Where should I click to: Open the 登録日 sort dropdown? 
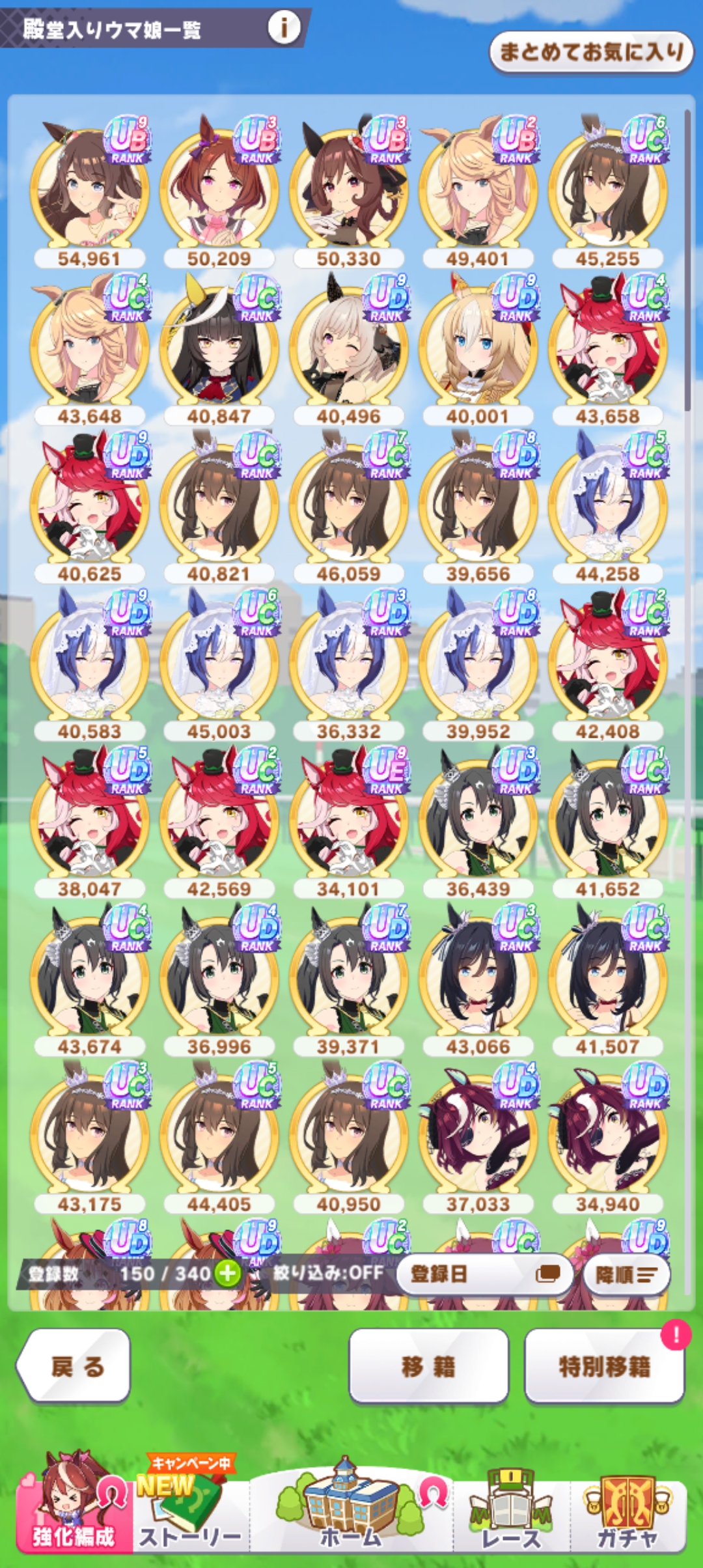click(484, 1274)
